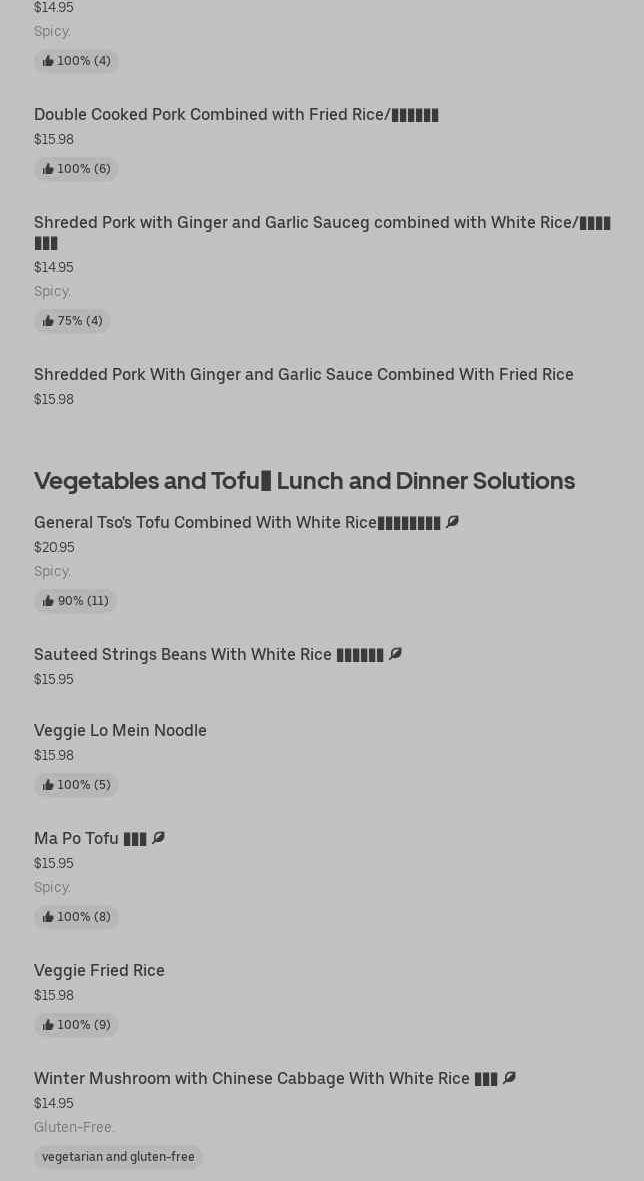Tap the Veggie Fried Rice item
This screenshot has height=1181, width=644.
click(x=99, y=971)
